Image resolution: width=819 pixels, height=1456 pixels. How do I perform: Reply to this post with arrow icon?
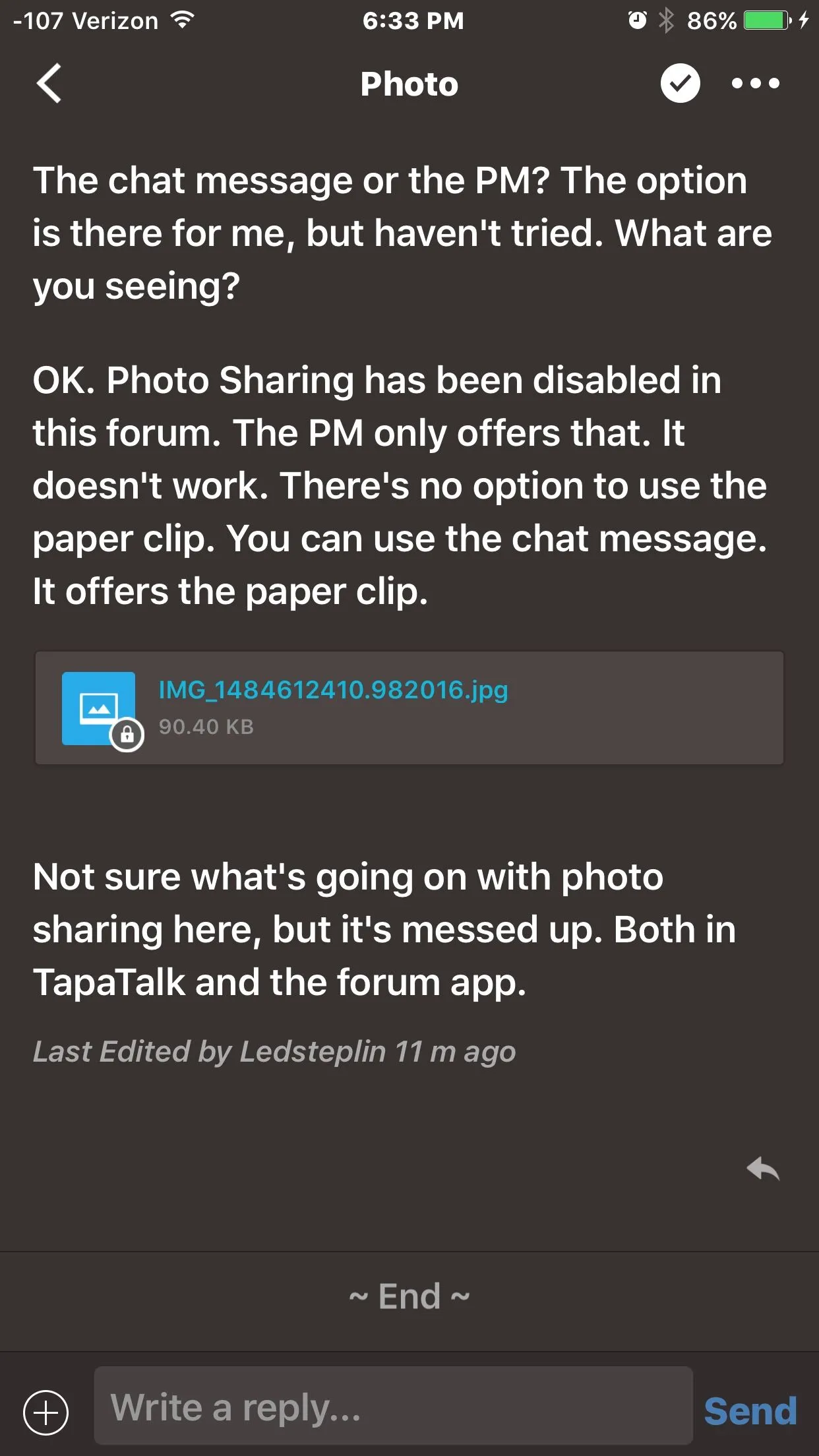click(x=763, y=1169)
